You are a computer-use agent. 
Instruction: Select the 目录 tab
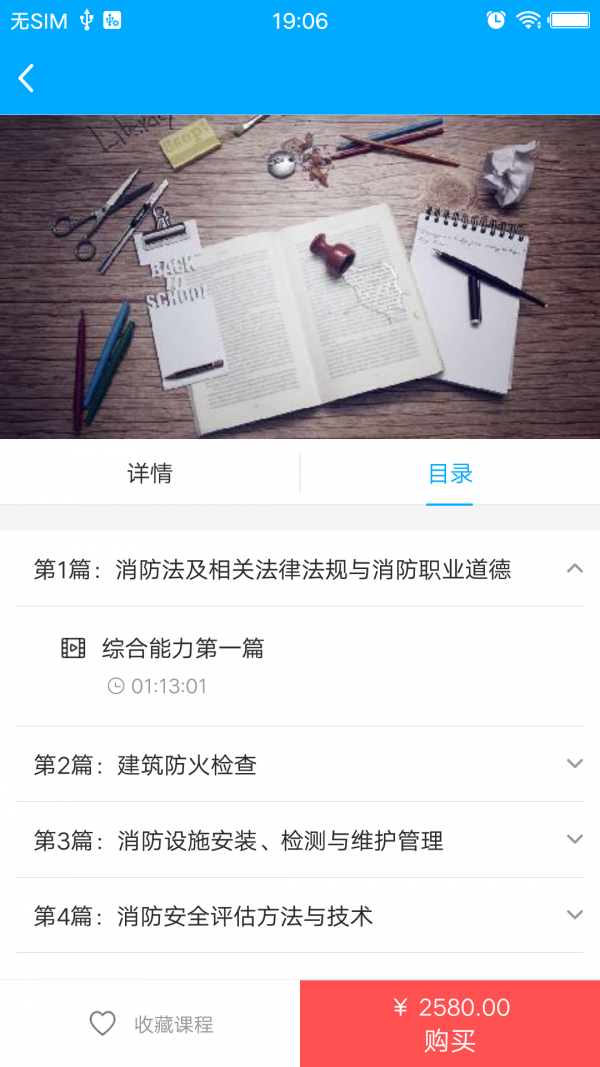pyautogui.click(x=450, y=473)
